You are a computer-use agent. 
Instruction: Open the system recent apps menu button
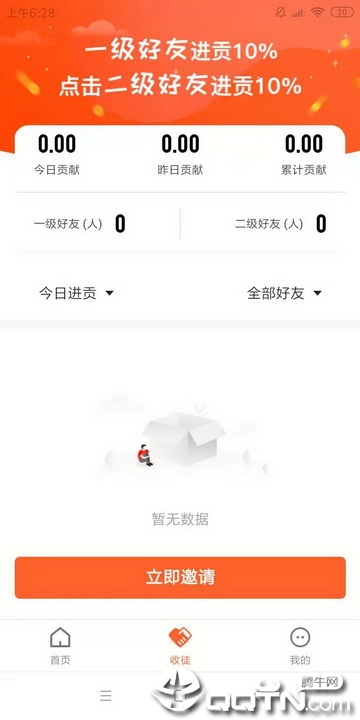click(x=106, y=696)
